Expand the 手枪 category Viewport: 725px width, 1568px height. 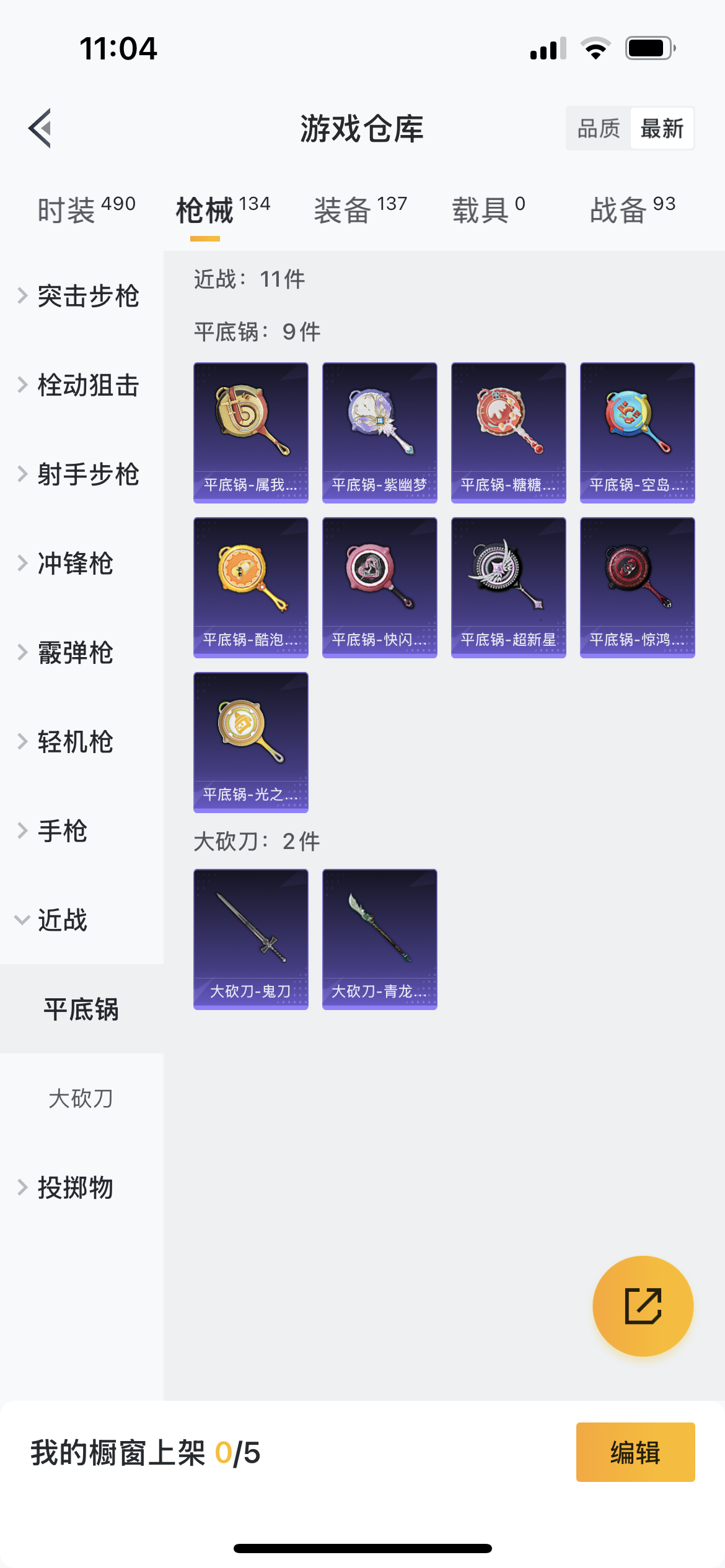(62, 831)
